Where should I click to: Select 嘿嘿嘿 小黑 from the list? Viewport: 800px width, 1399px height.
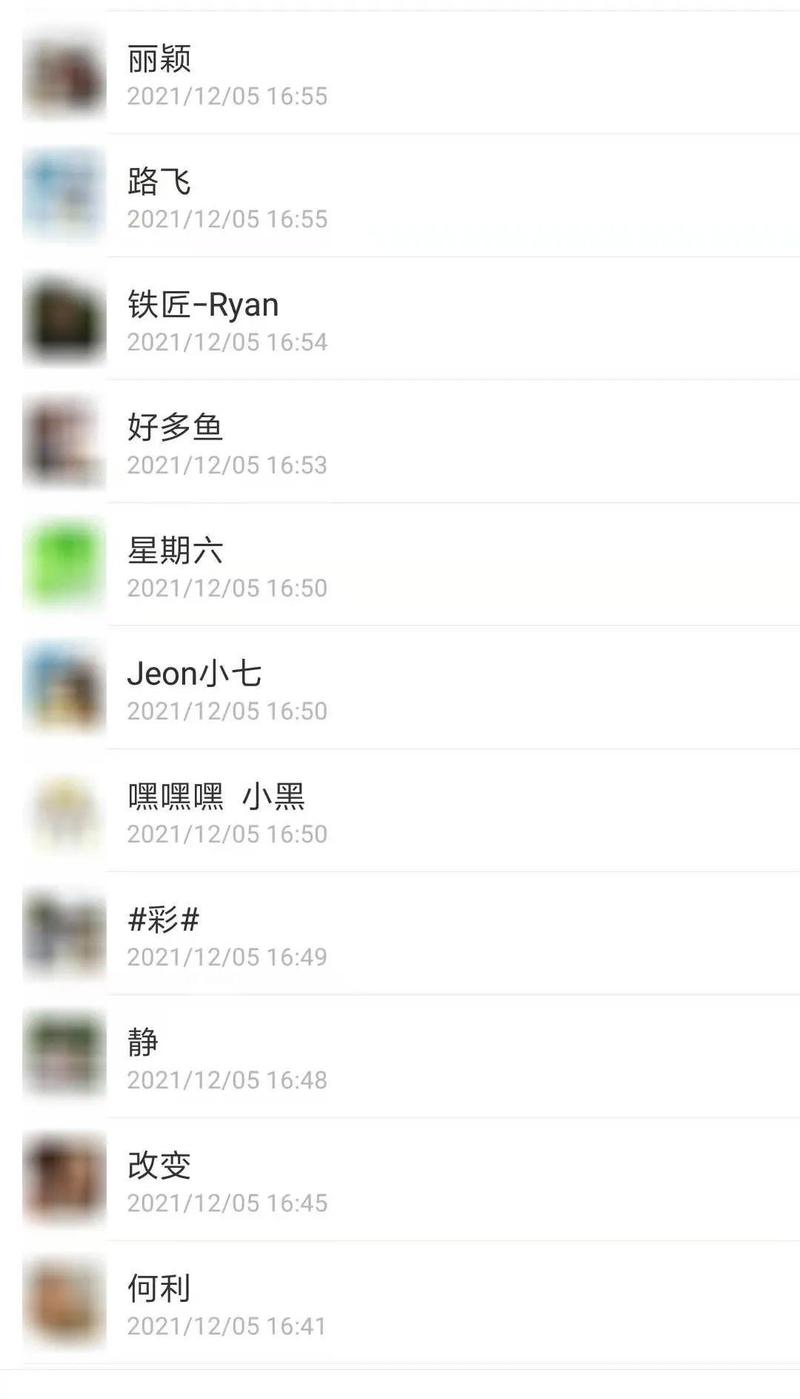(x=400, y=812)
